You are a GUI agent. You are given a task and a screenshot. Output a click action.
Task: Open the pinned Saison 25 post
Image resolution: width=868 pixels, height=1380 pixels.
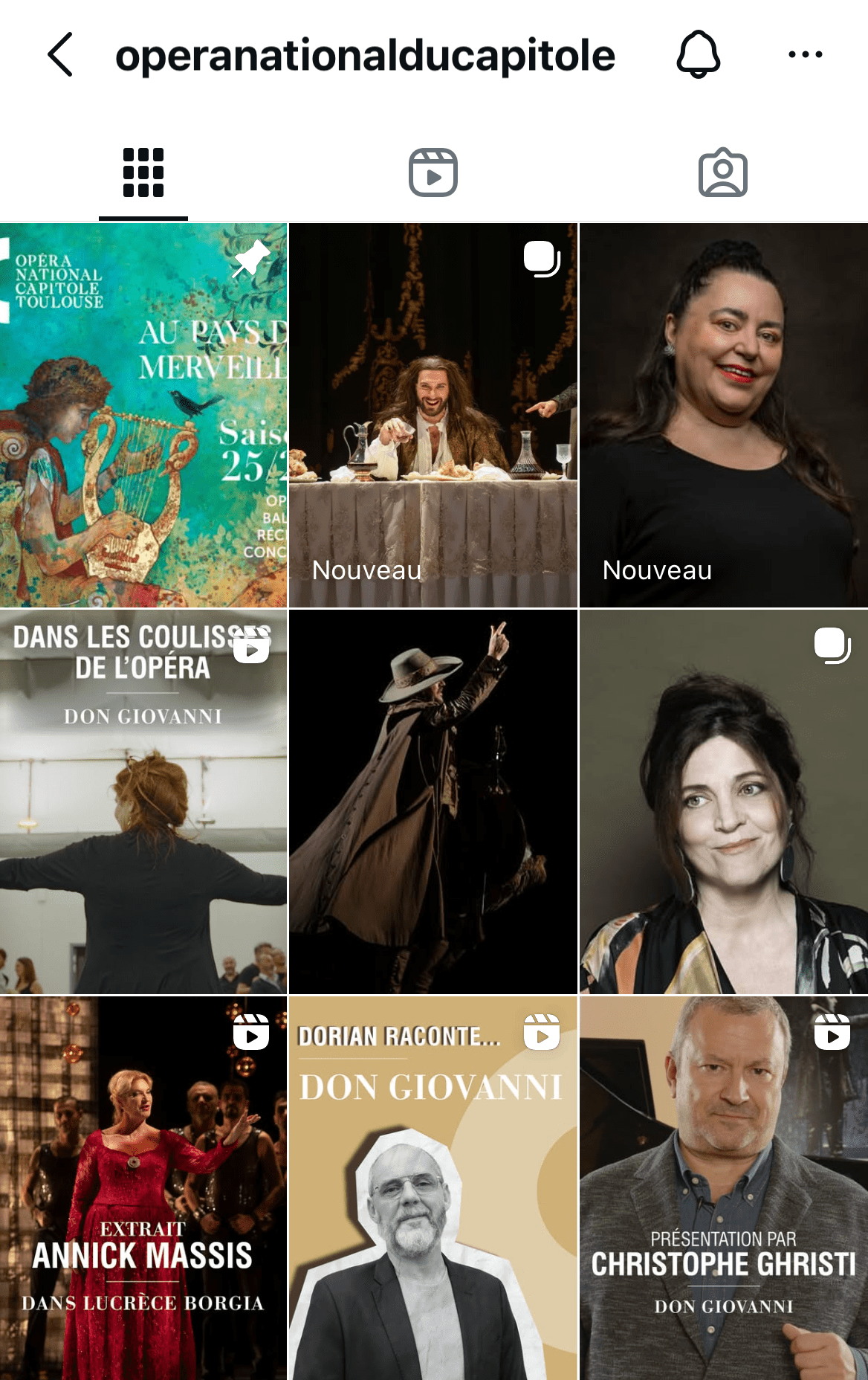[x=143, y=415]
